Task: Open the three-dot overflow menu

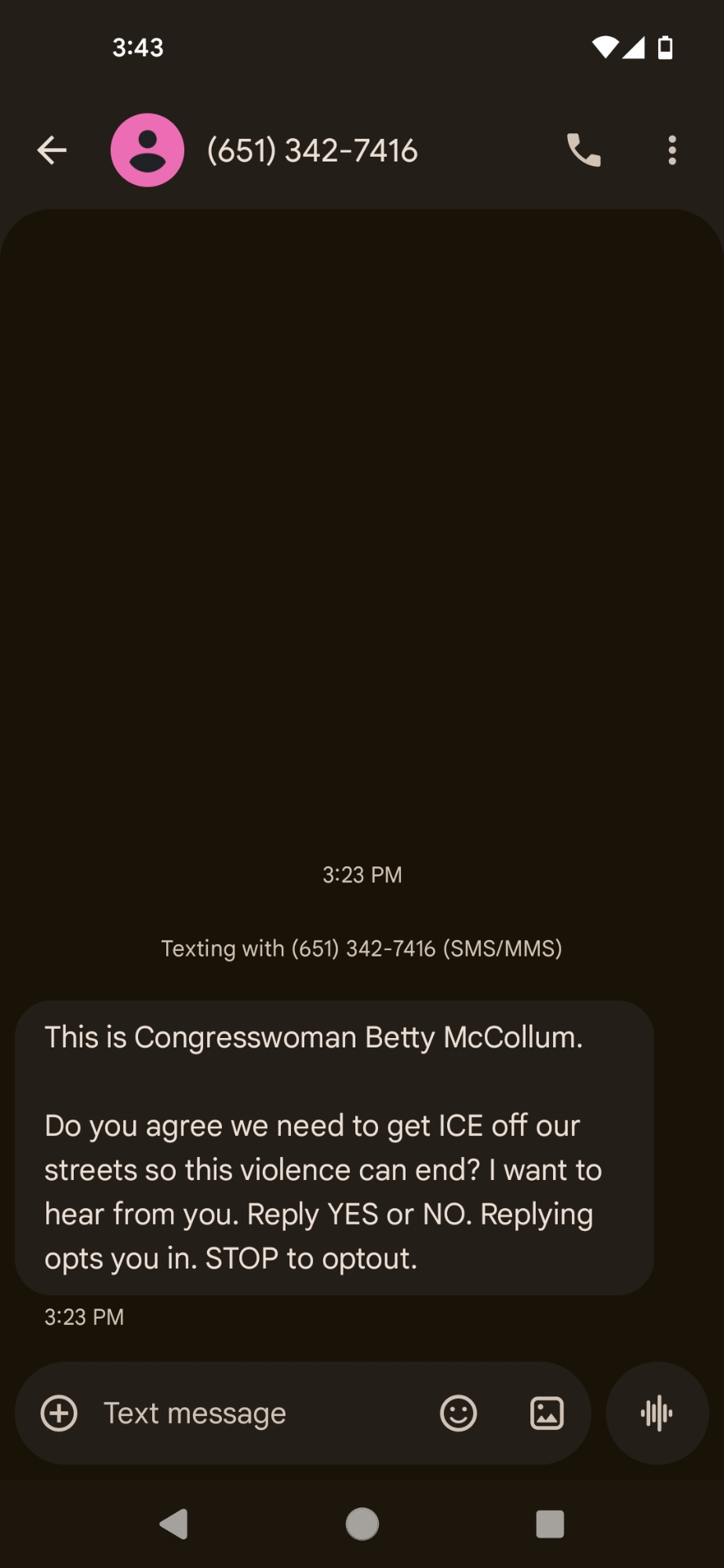Action: coord(672,150)
